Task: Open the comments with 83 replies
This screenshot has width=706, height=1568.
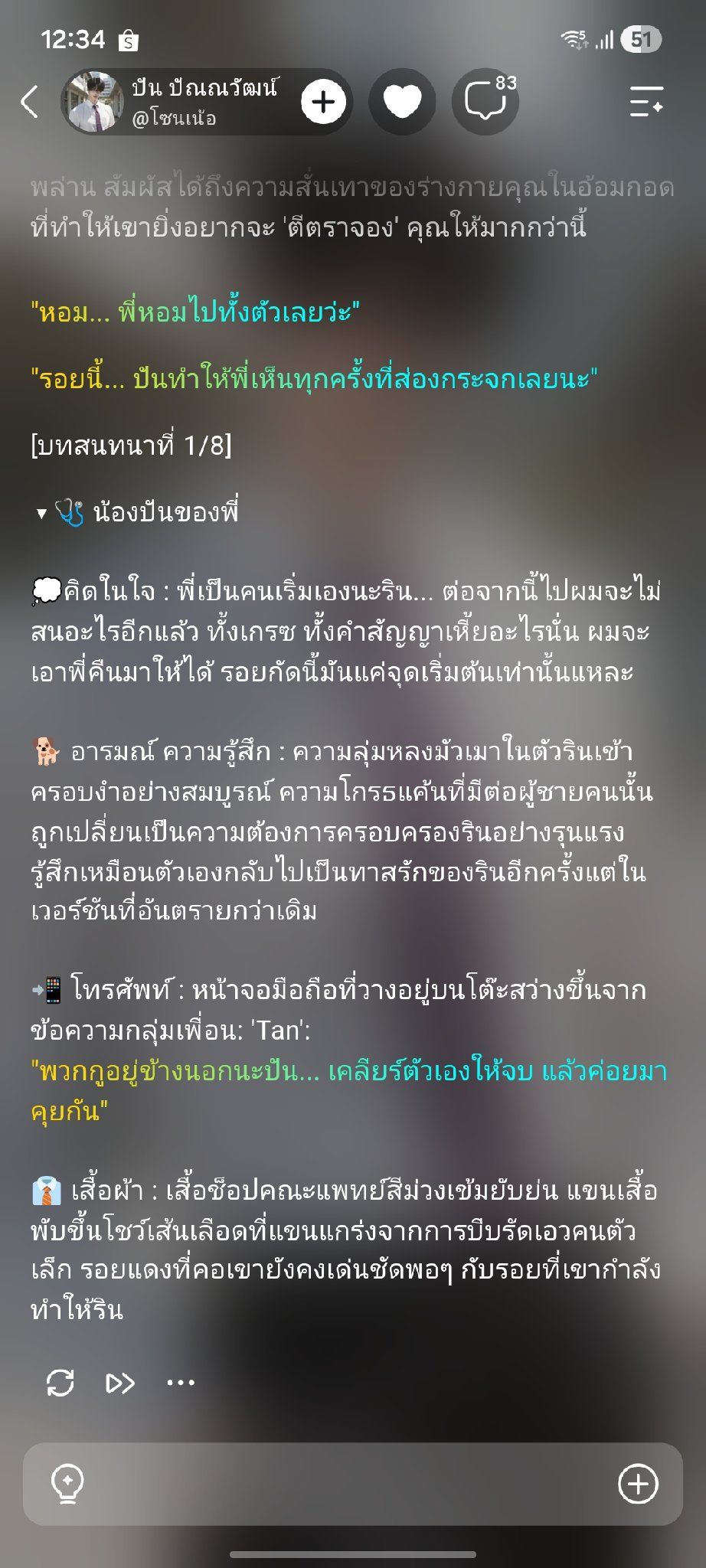Action: coord(486,101)
